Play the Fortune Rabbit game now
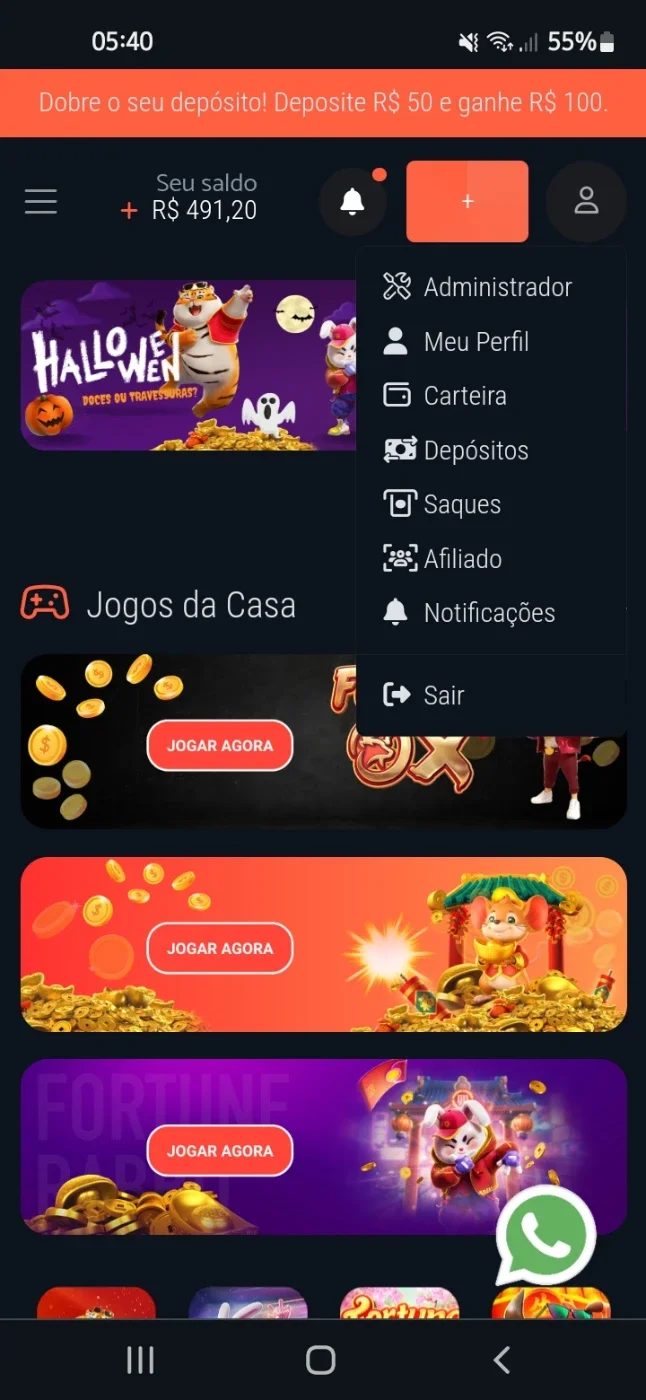 tap(220, 1151)
